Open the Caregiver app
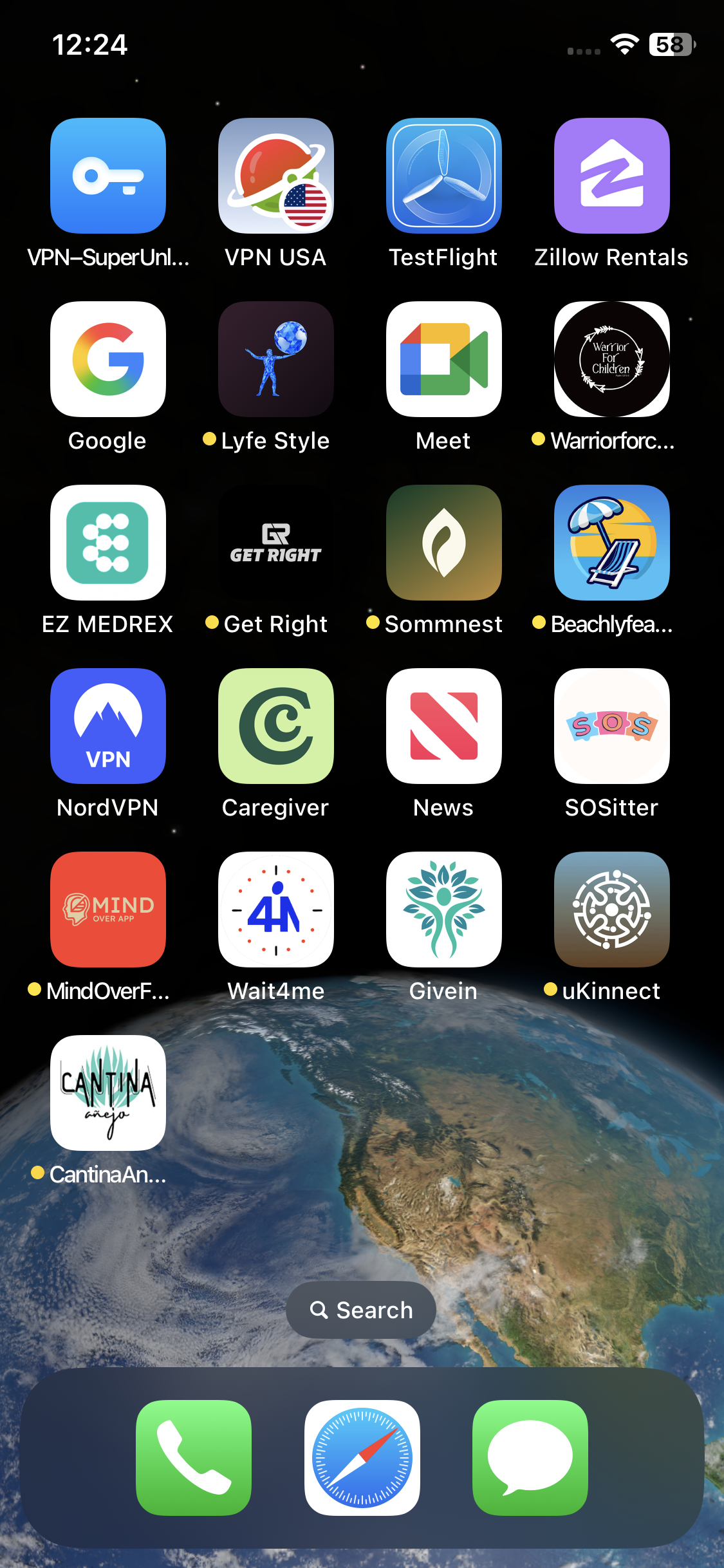 point(275,726)
